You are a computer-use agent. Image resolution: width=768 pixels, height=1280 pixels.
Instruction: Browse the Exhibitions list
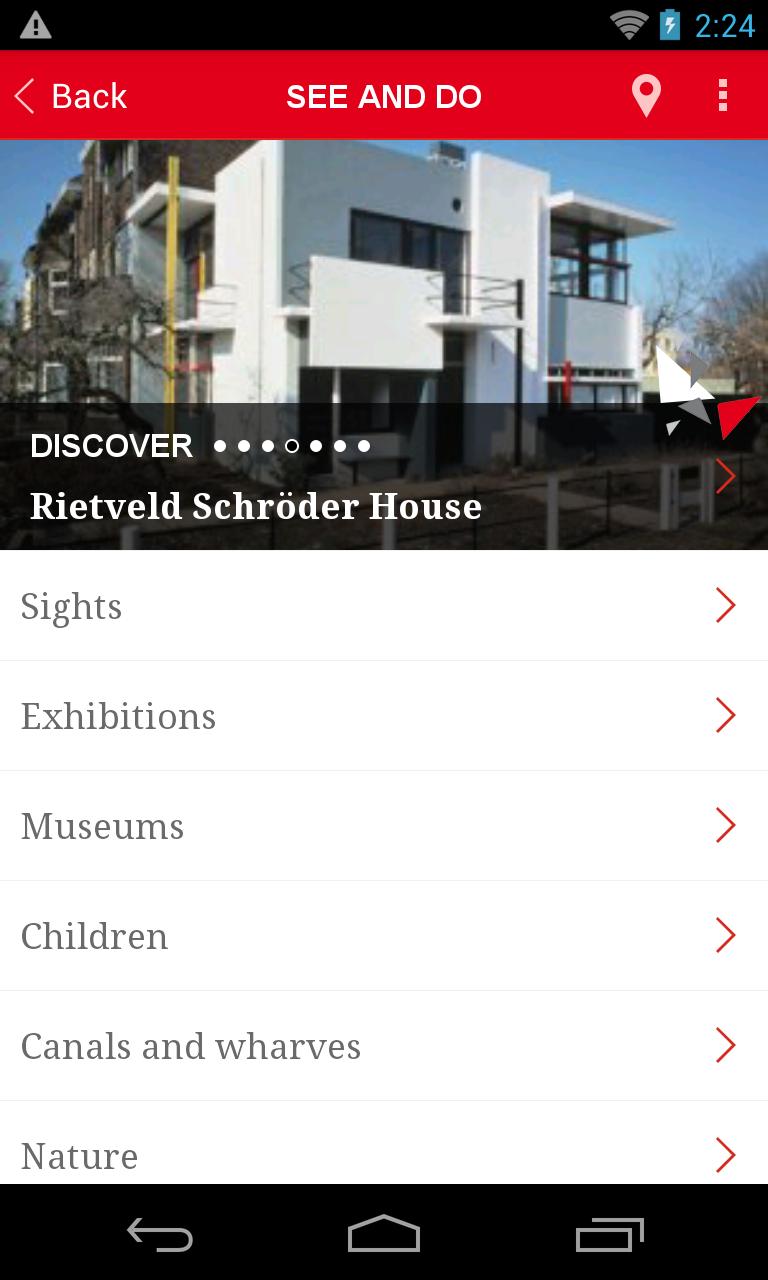pyautogui.click(x=384, y=716)
